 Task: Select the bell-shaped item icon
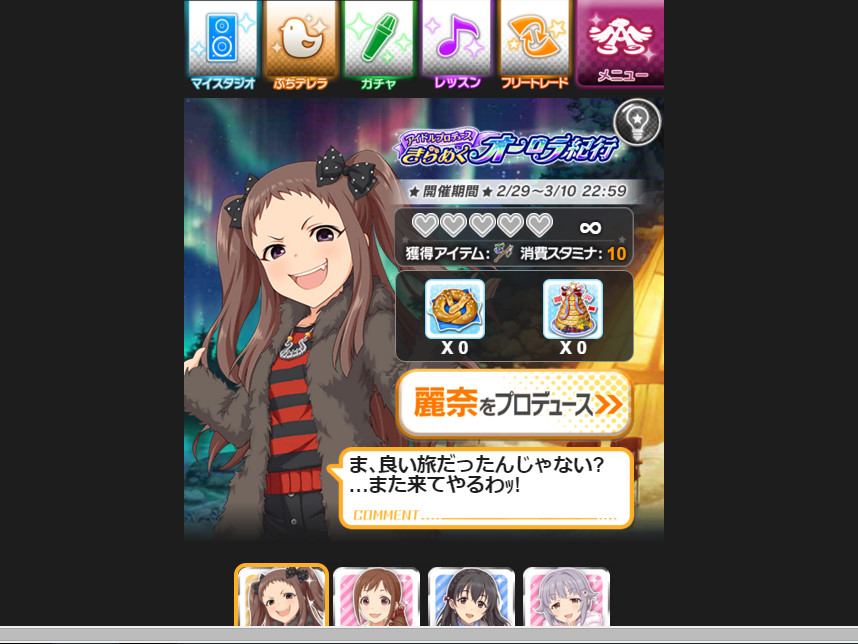pyautogui.click(x=573, y=309)
